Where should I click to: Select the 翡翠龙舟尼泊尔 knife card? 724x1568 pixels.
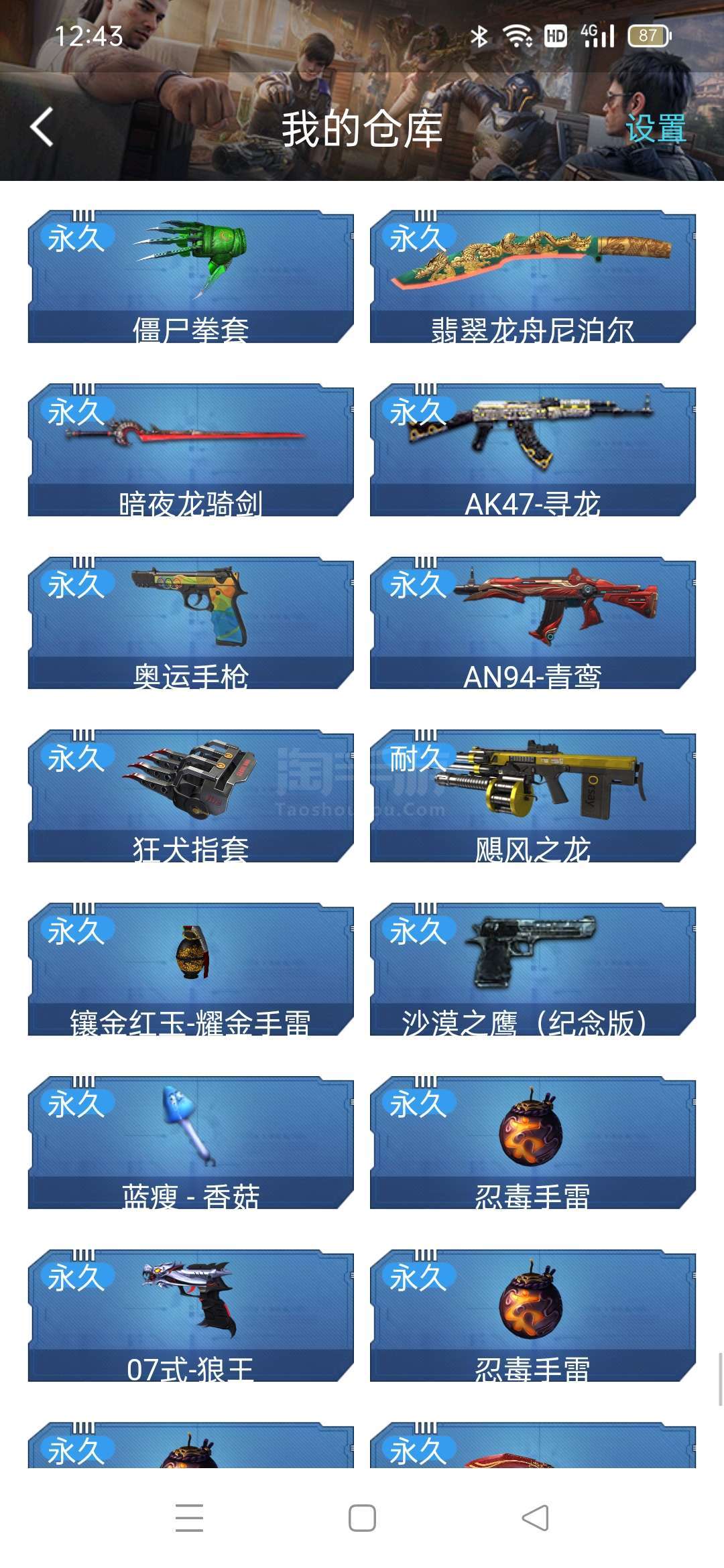[x=533, y=276]
